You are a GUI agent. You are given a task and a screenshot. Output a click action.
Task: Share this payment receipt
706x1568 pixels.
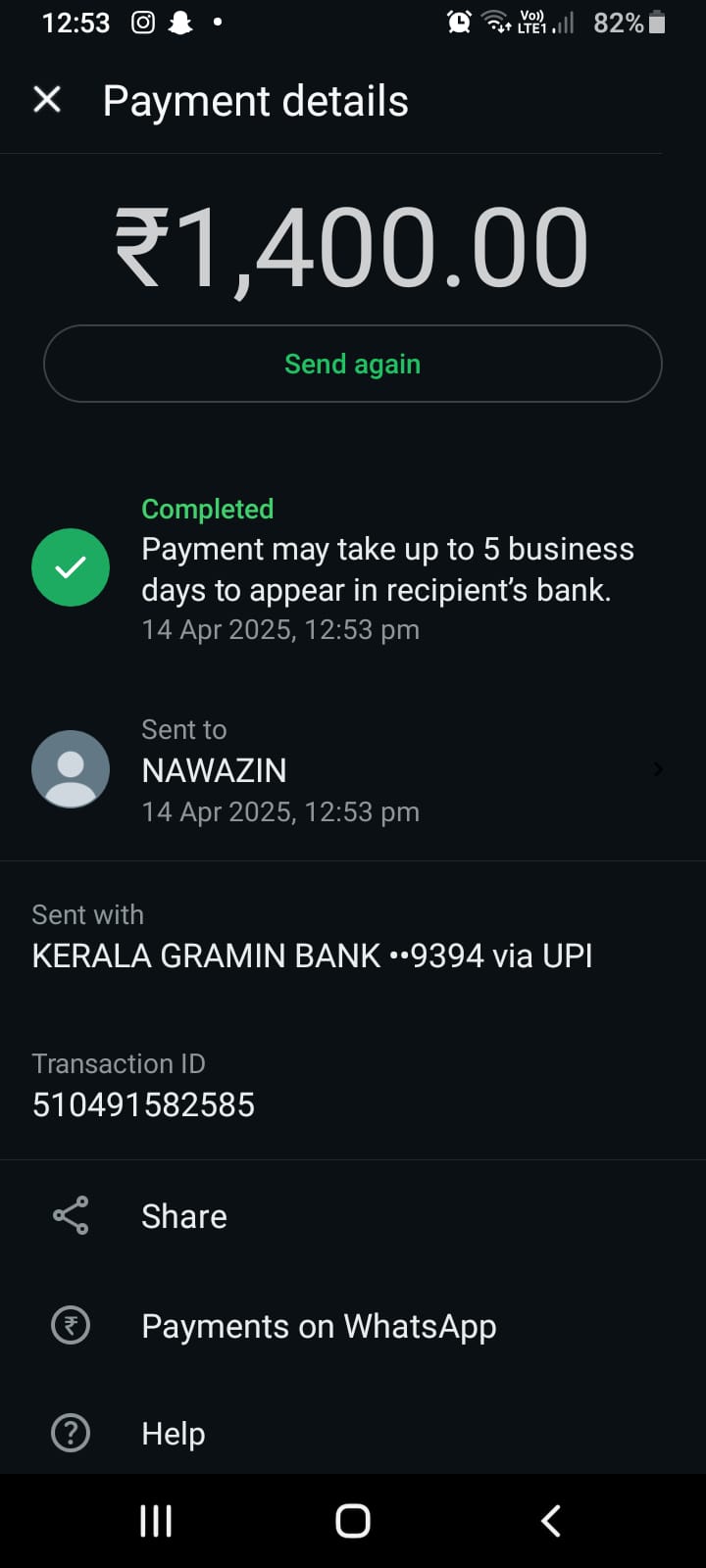click(184, 1216)
